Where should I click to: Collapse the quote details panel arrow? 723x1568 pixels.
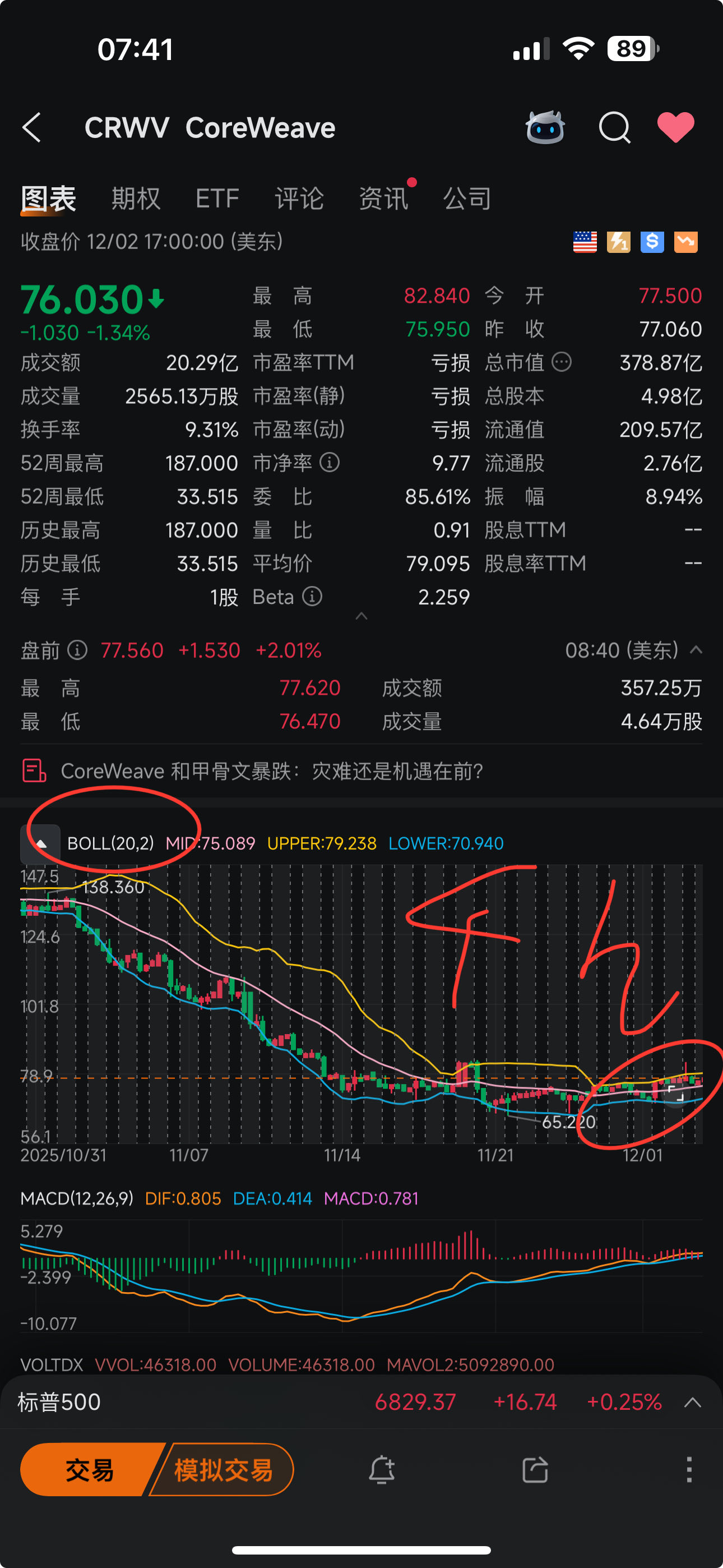(x=361, y=616)
